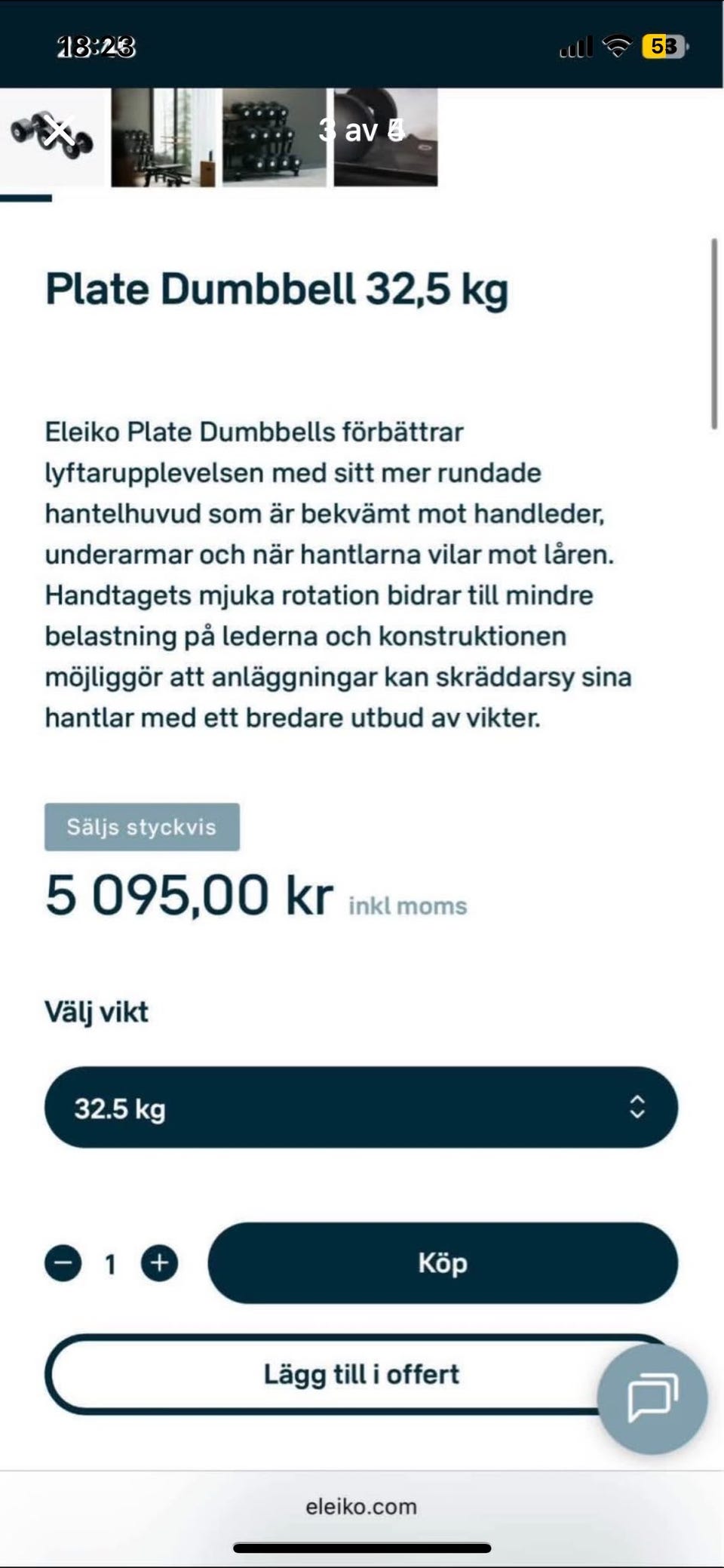Open the 32.5 kg weight dropdown
Screen dimensions: 724x1568
click(361, 1107)
